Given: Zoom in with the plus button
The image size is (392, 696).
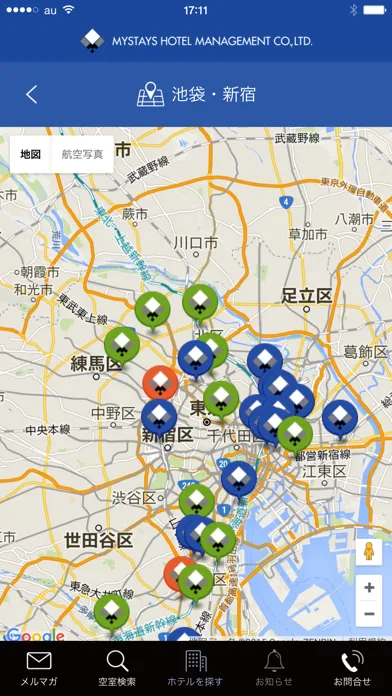Looking at the screenshot, I should coord(368,588).
